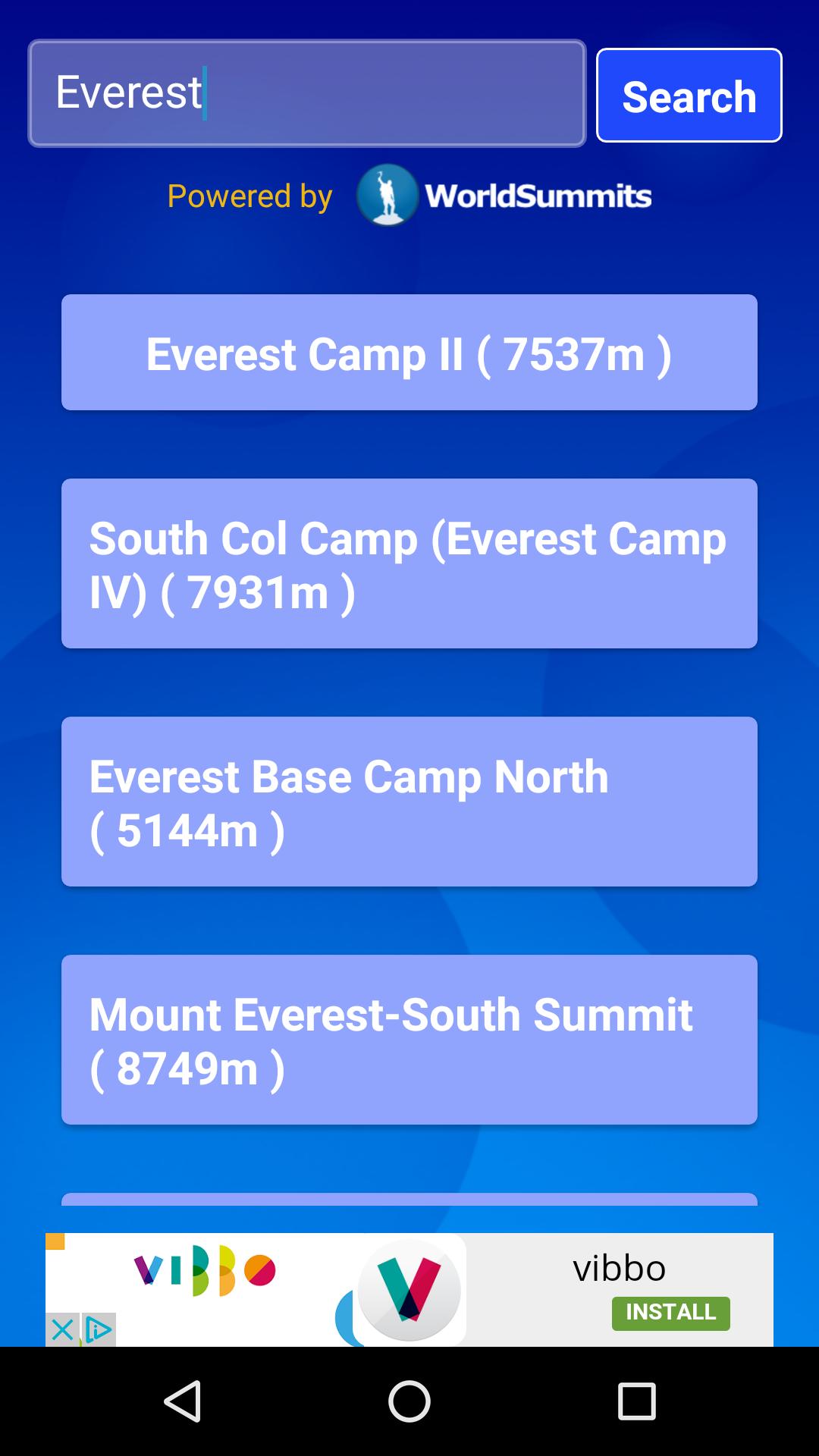Open Everest Camp II (7537m) result

(409, 353)
